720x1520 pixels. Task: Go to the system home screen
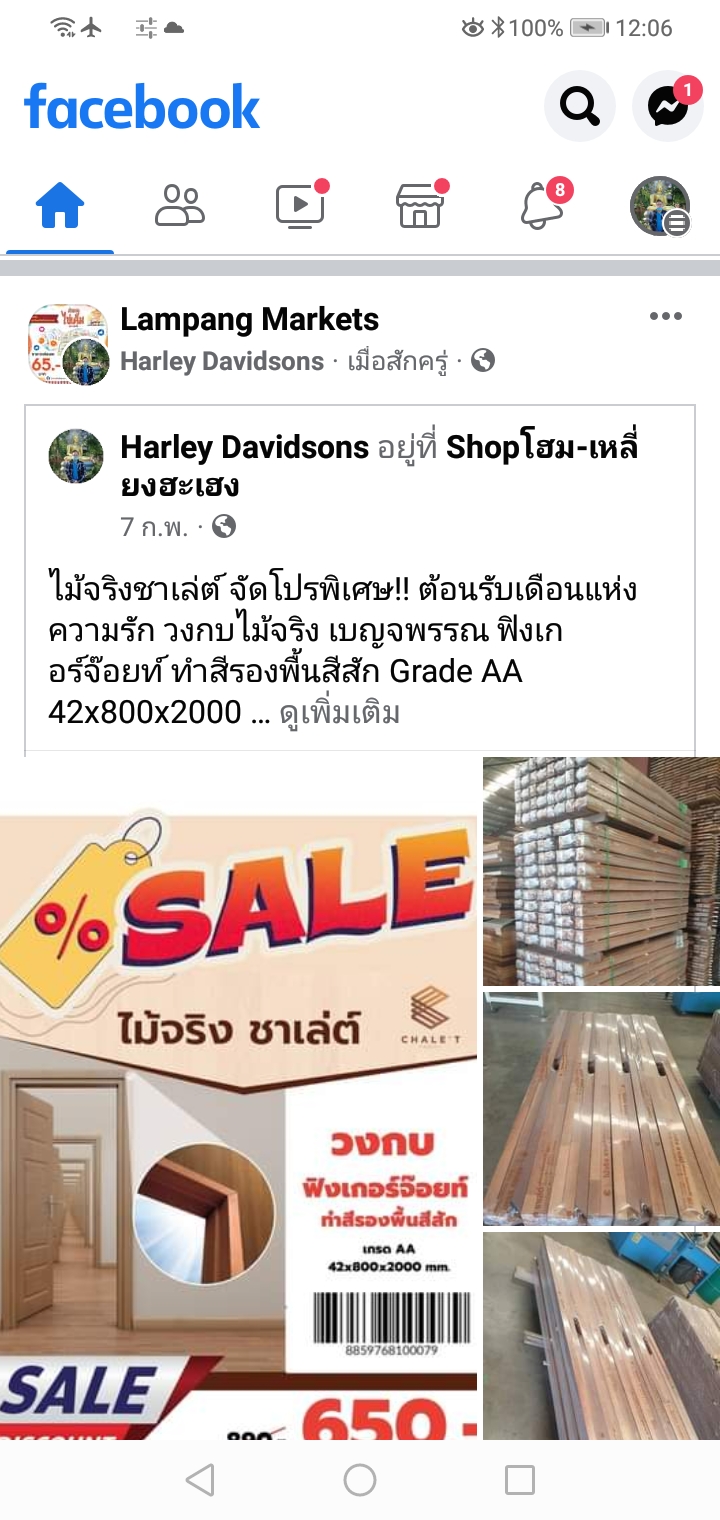tap(360, 1480)
